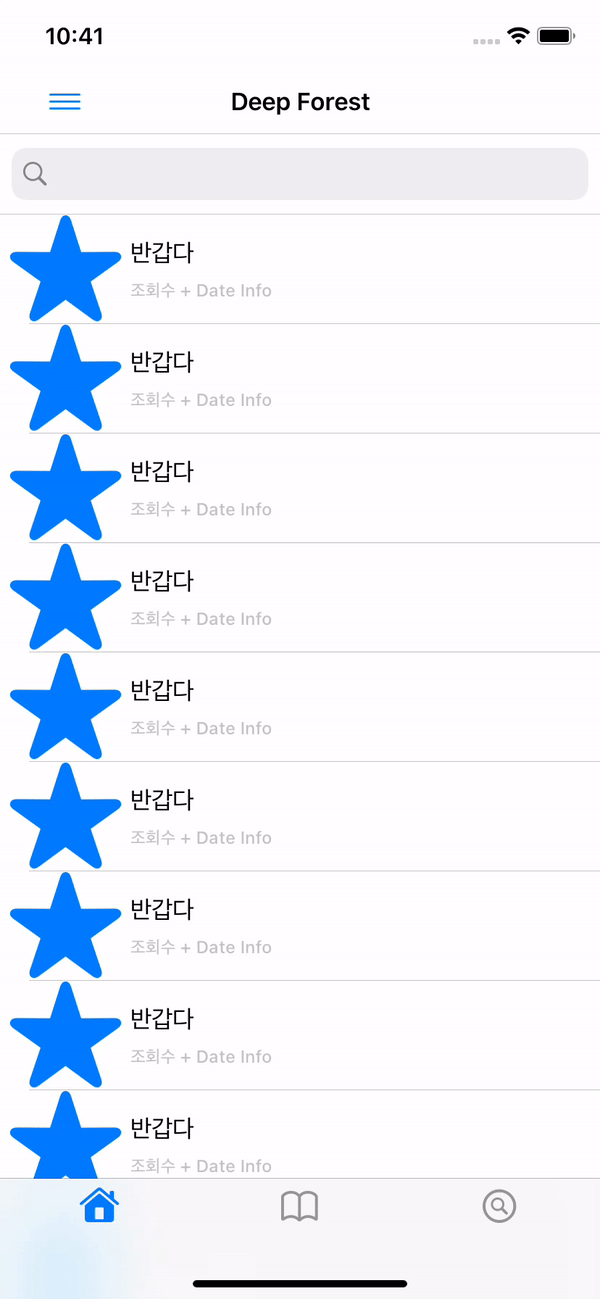
Task: Open the hamburger drawer menu
Action: (65, 102)
